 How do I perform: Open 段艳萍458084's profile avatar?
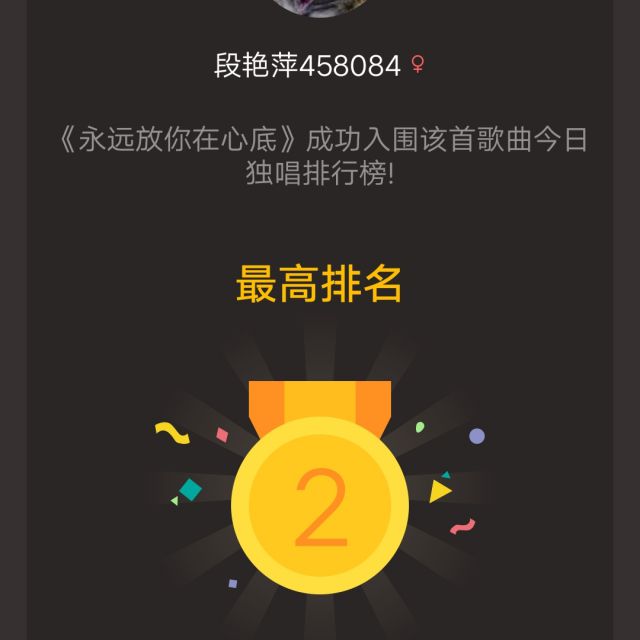pyautogui.click(x=319, y=8)
